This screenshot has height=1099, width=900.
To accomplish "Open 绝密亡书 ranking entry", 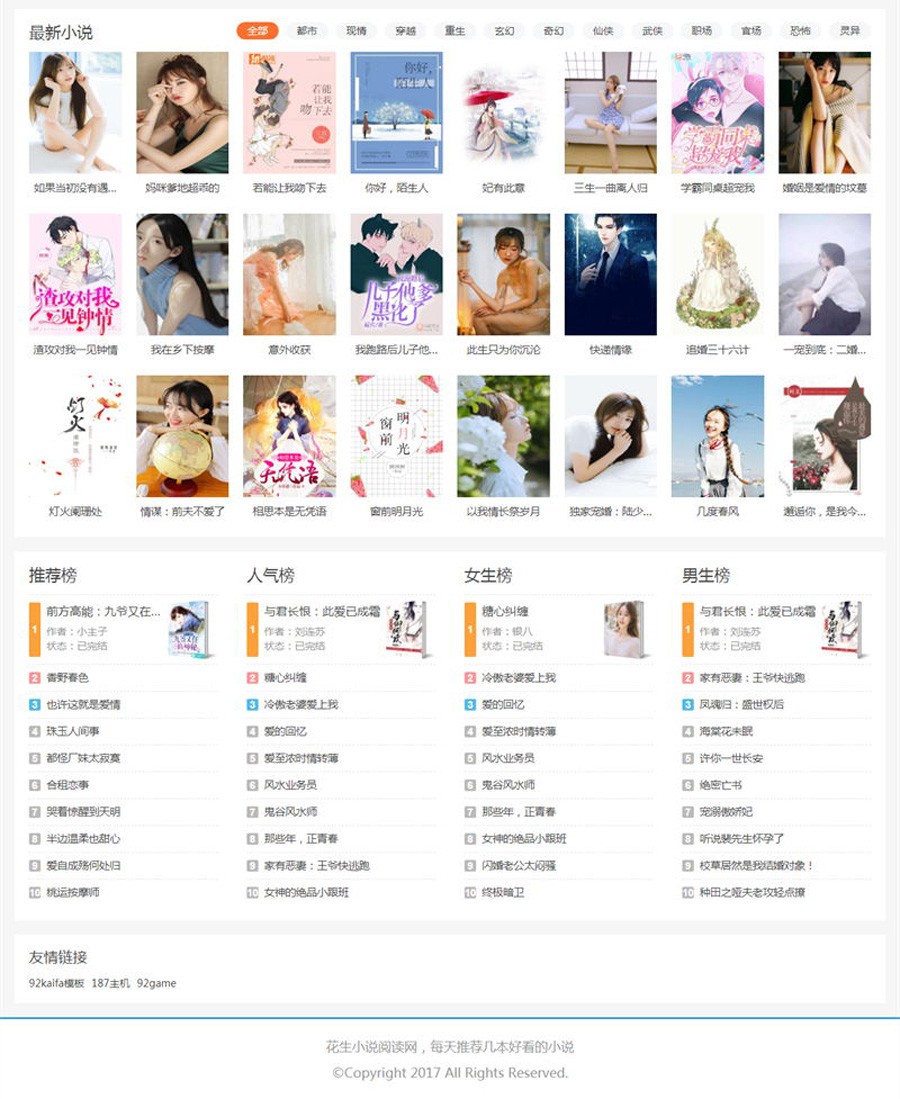I will [720, 785].
